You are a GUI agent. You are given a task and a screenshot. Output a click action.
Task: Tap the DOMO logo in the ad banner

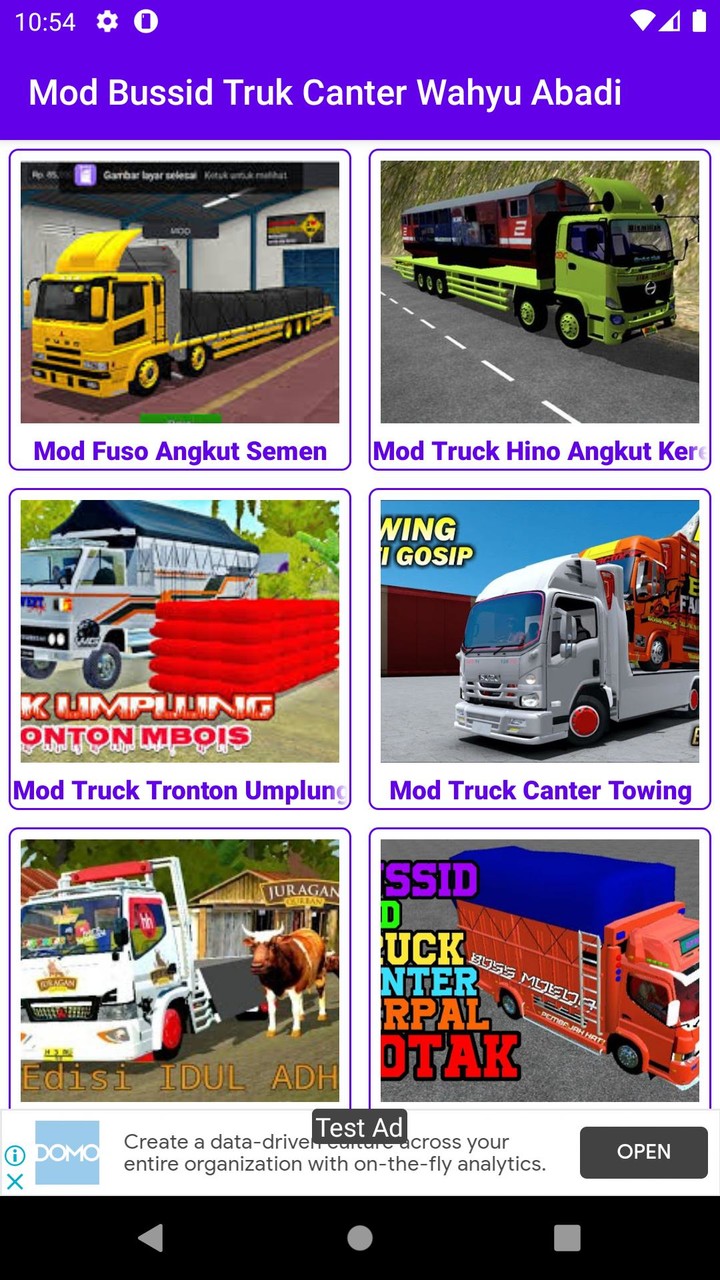coord(65,1152)
